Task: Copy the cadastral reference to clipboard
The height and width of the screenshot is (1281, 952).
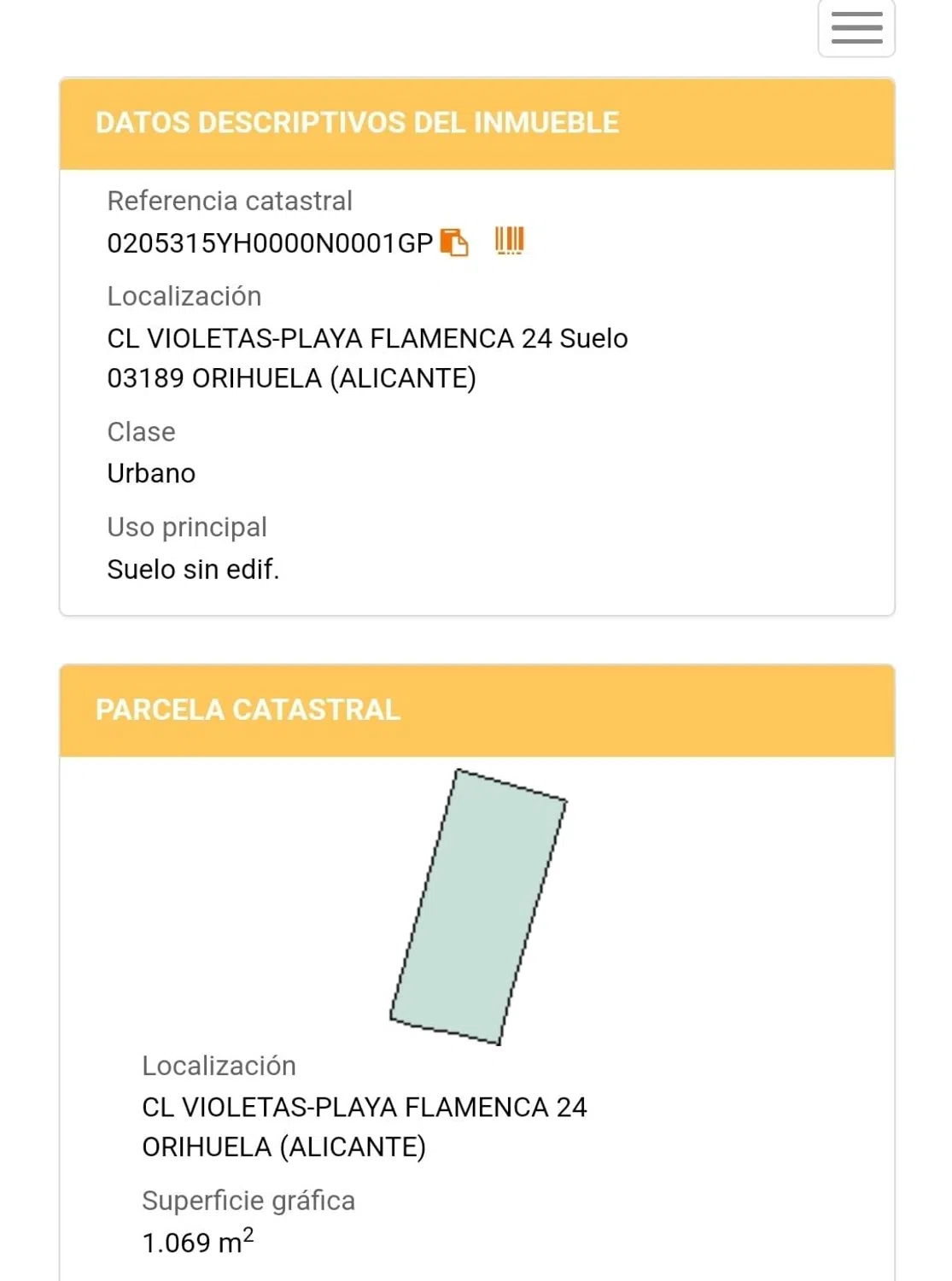Action: 453,243
